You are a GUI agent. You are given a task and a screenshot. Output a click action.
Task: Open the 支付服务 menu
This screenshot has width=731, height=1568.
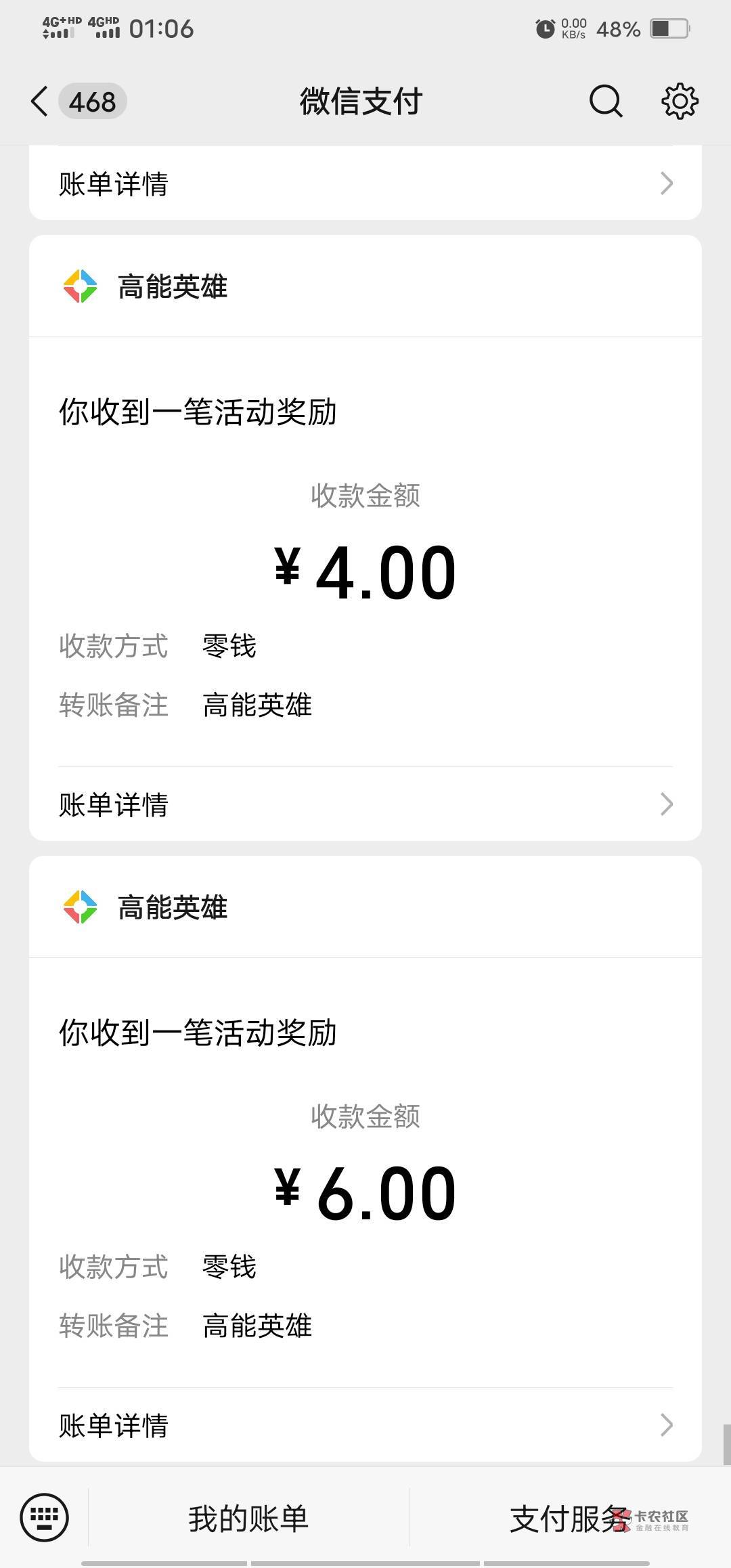[569, 1519]
